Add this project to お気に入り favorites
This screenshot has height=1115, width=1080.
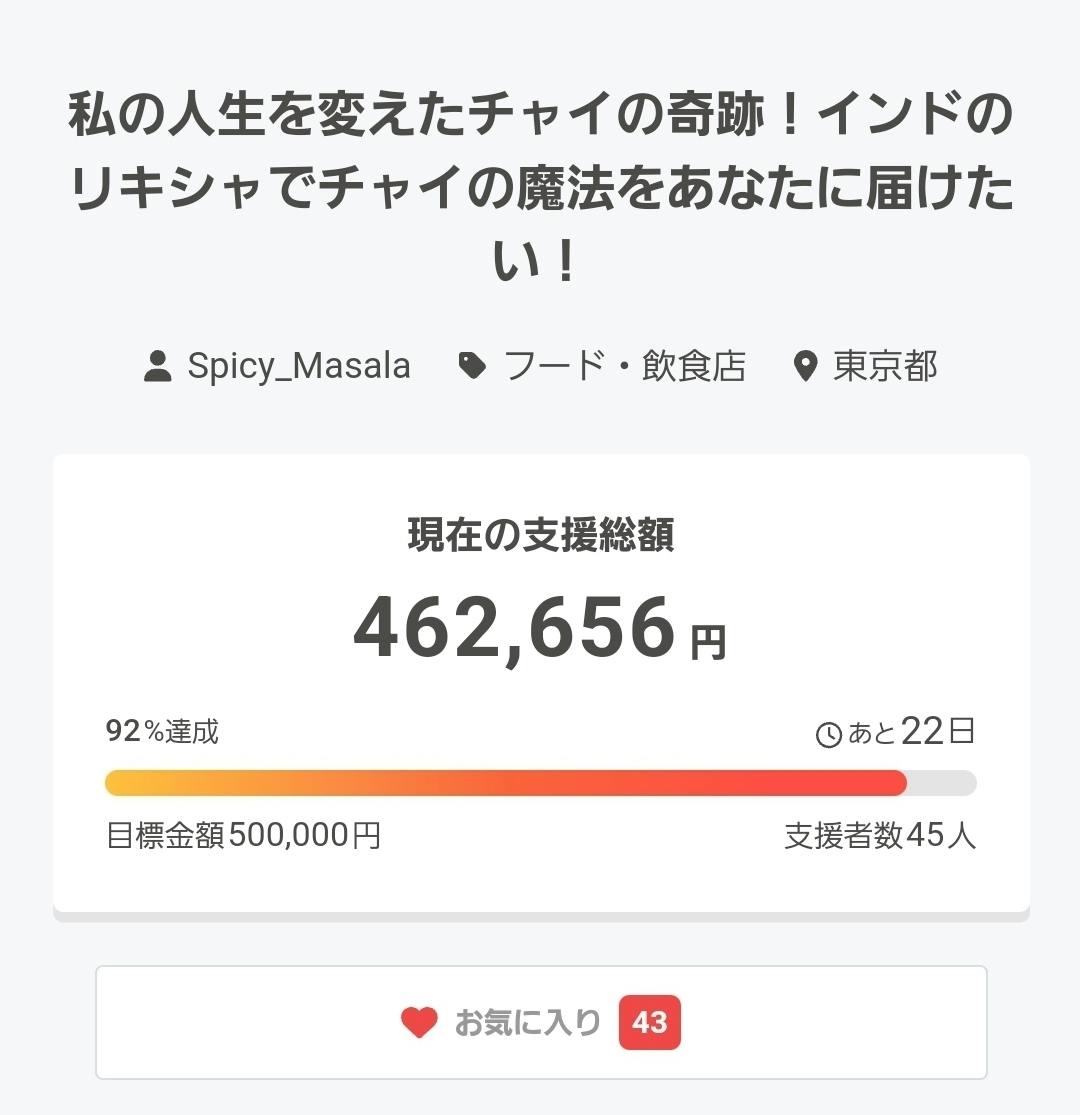[x=541, y=1022]
